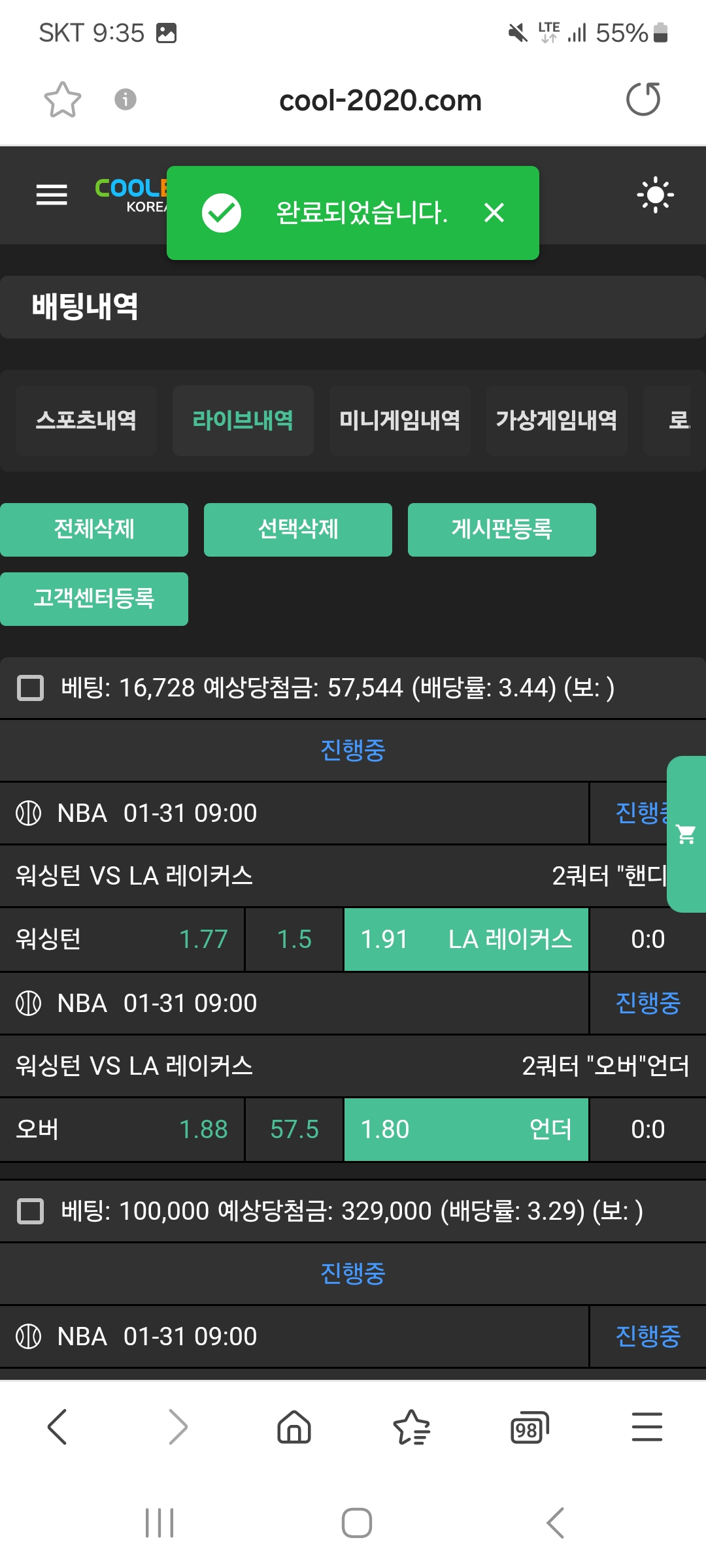The width and height of the screenshot is (706, 1568).
Task: Tap the 전체삭제 button
Action: (94, 529)
